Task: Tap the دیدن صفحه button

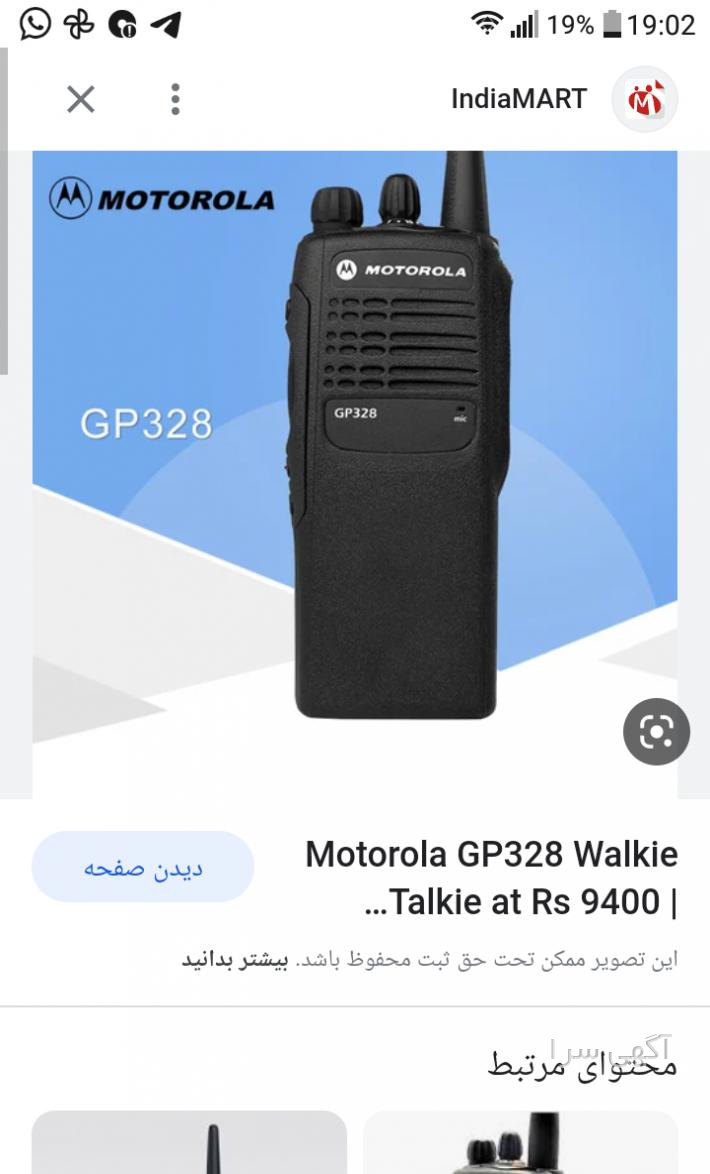Action: (143, 867)
